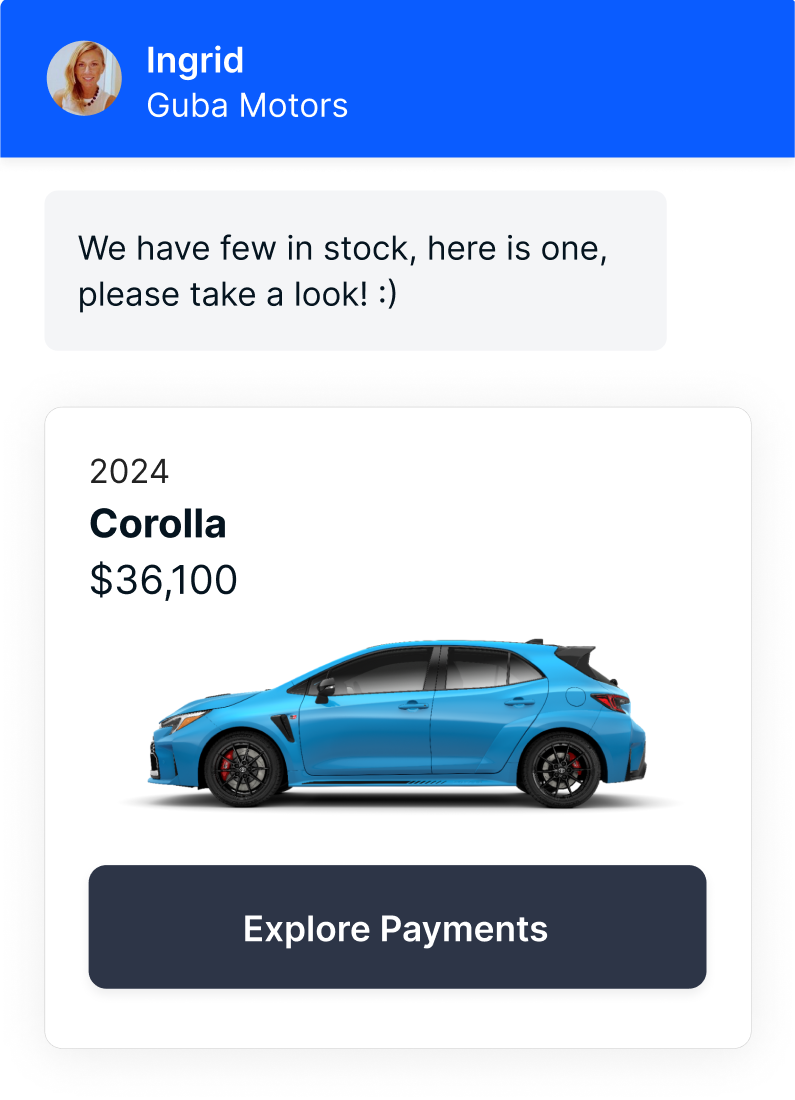Viewport: 795px width, 1100px height.
Task: Click the Explore Payments button
Action: pos(397,927)
